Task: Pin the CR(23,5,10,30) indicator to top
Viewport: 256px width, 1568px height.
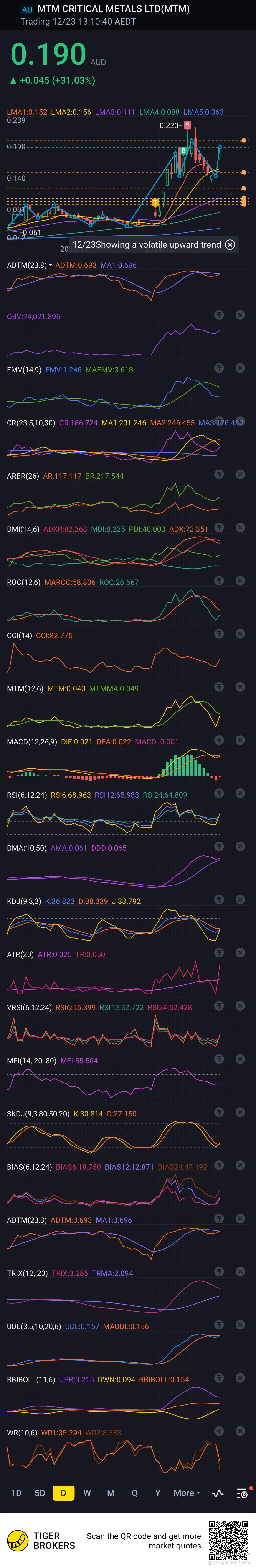Action: point(219,421)
